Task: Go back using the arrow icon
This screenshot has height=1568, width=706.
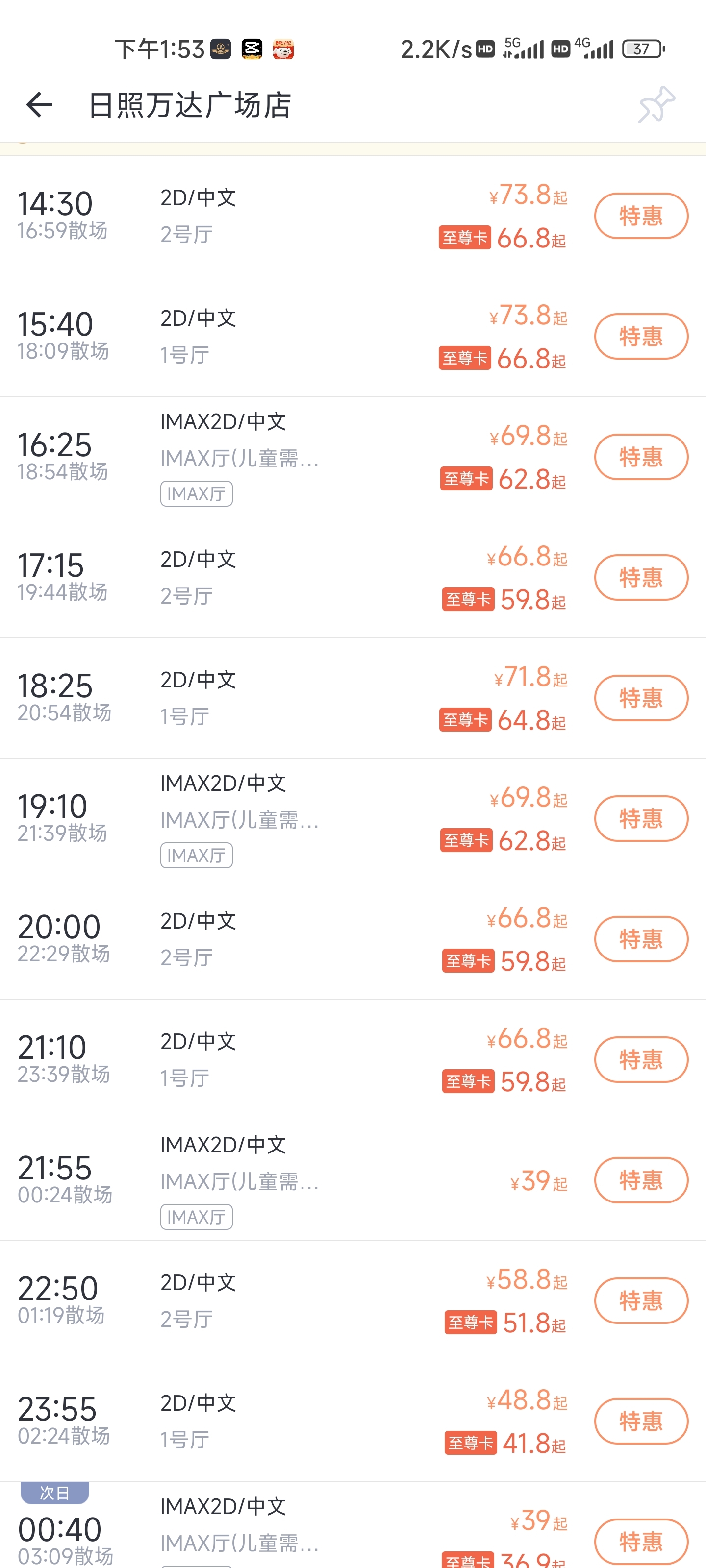Action: click(x=39, y=105)
